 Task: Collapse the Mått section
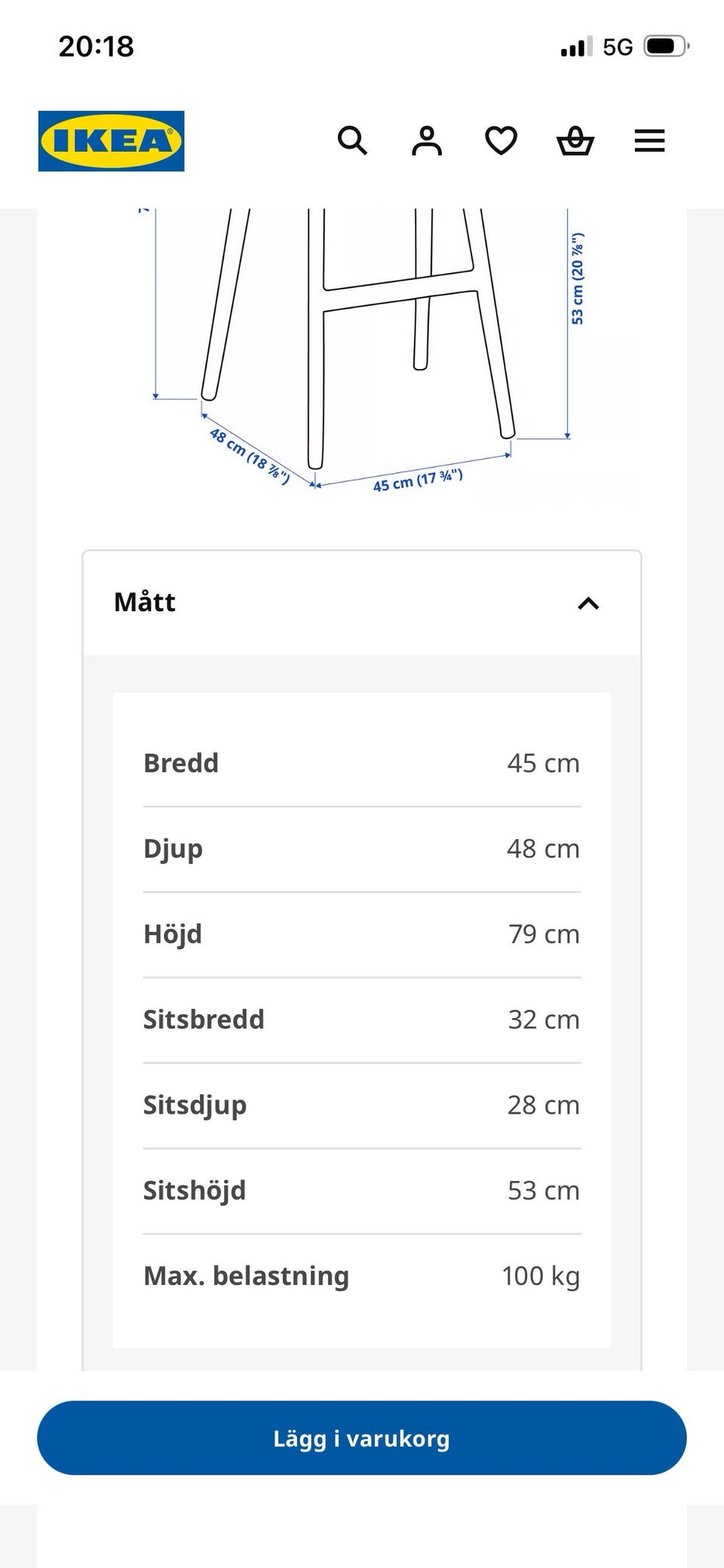coord(362,603)
